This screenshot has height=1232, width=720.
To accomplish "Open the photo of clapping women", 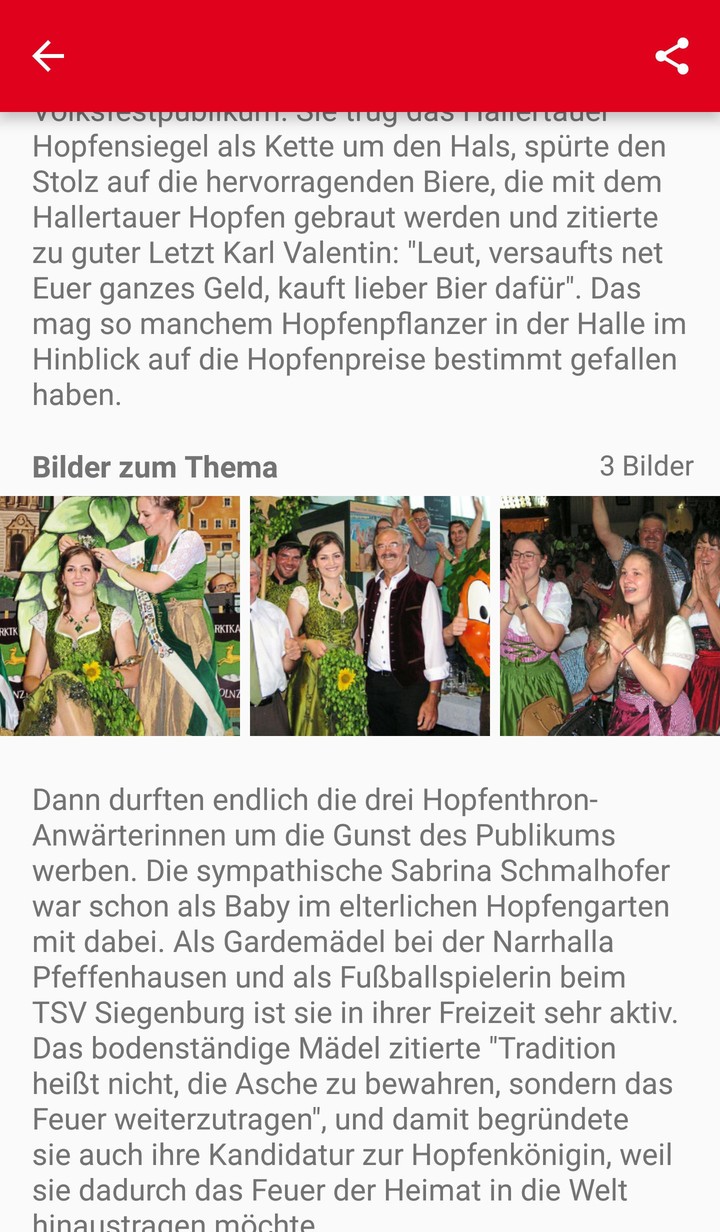I will pyautogui.click(x=610, y=616).
